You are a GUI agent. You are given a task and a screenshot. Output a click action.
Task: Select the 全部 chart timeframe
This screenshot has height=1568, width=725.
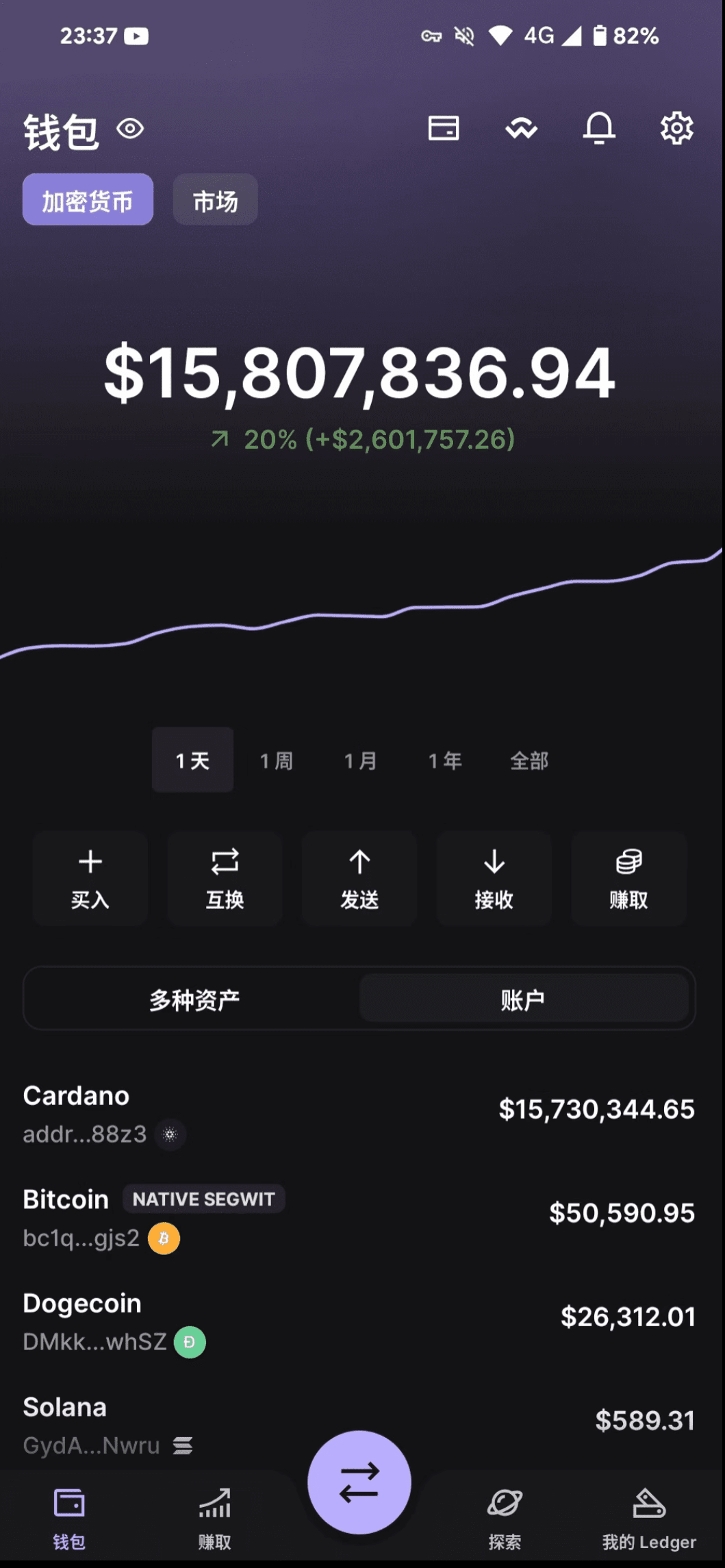tap(529, 760)
